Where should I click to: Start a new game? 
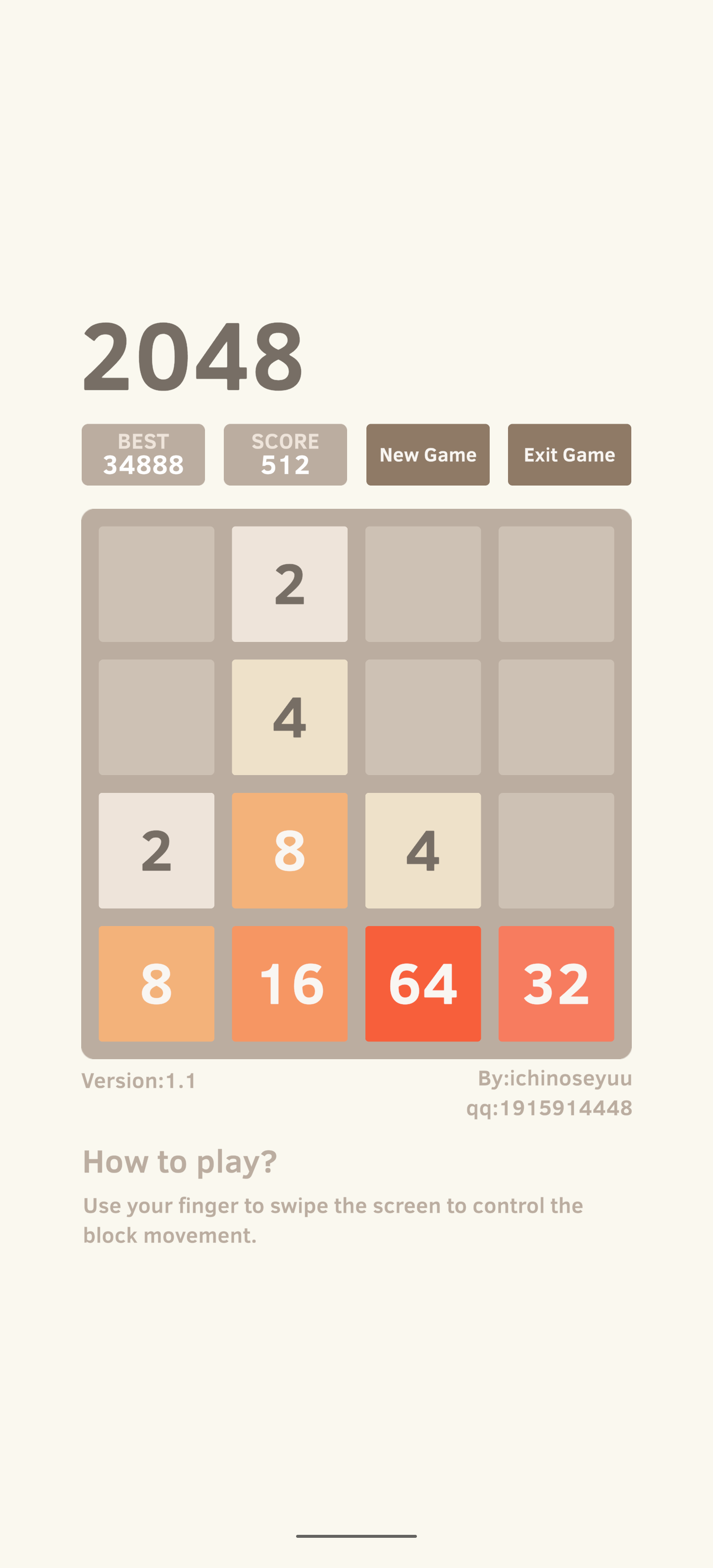click(427, 455)
